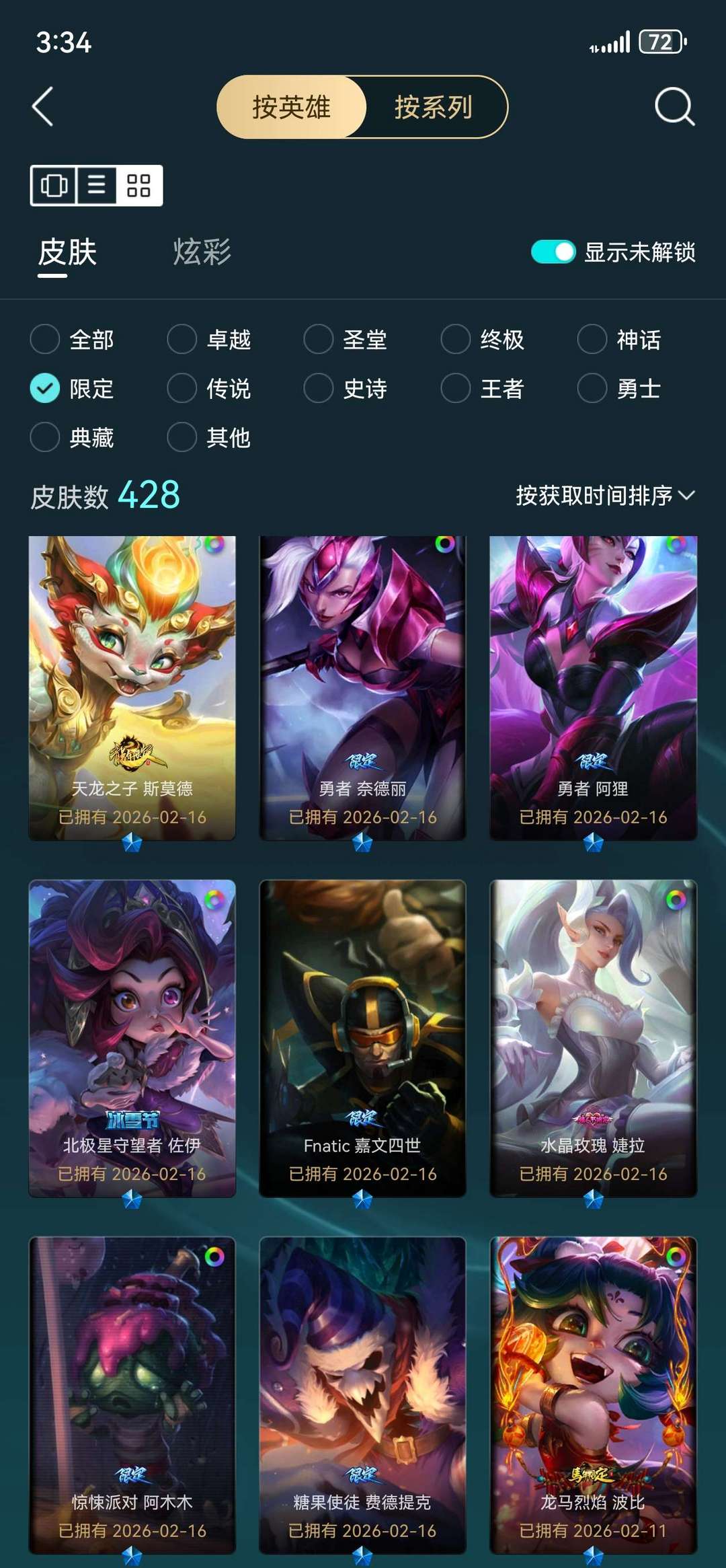Select the 史诗 filter option

[x=346, y=388]
